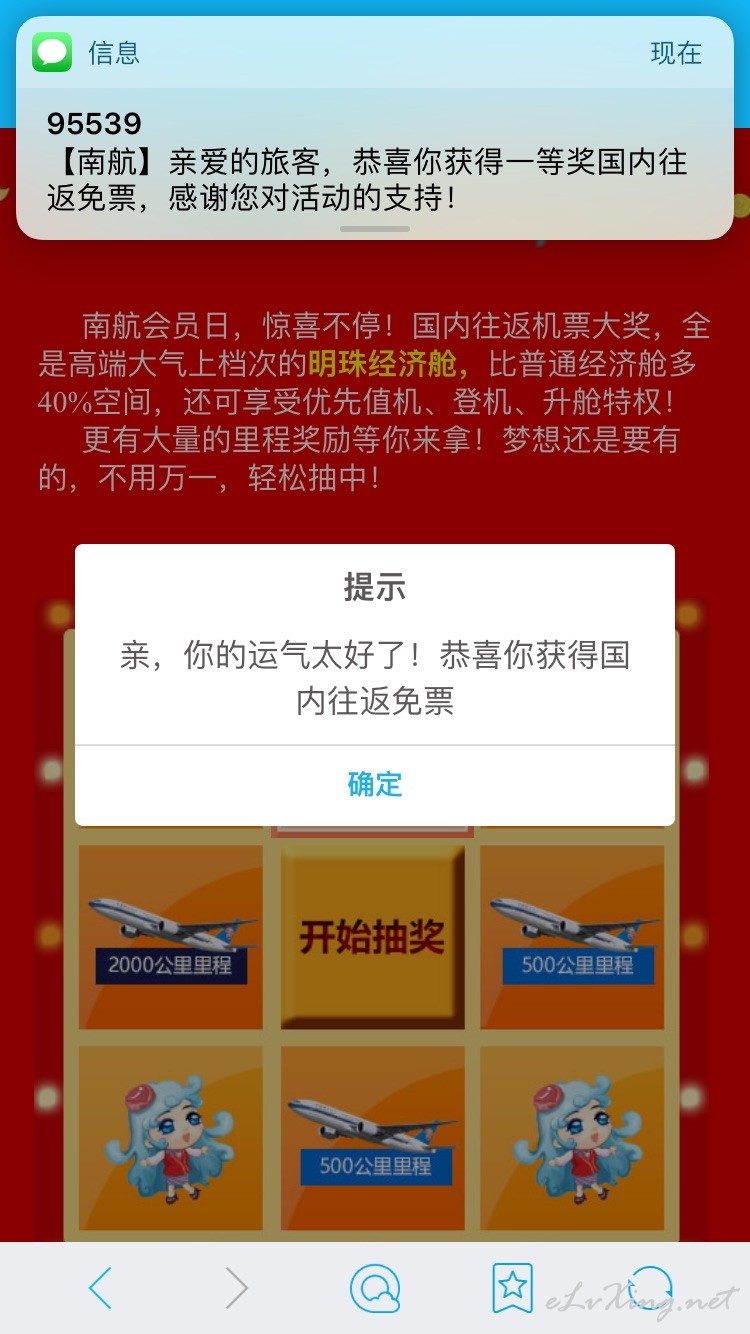Confirm the prize dialog with 确定

tap(375, 785)
